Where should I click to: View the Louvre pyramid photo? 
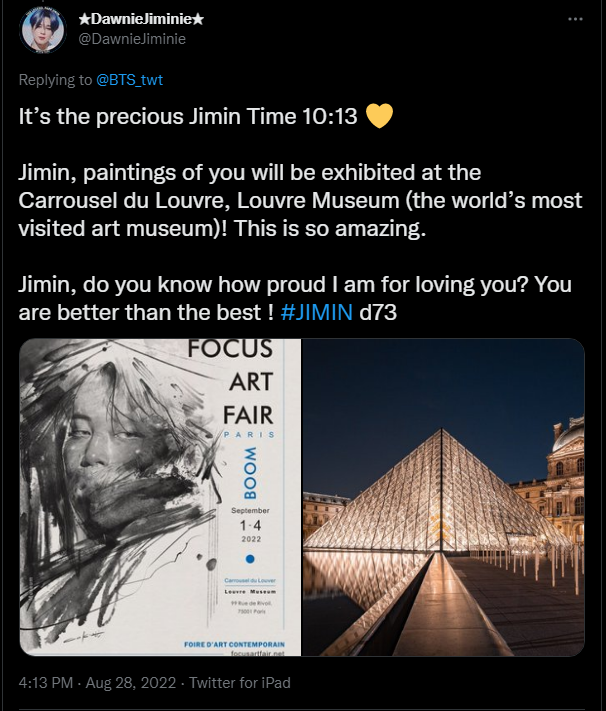point(443,497)
